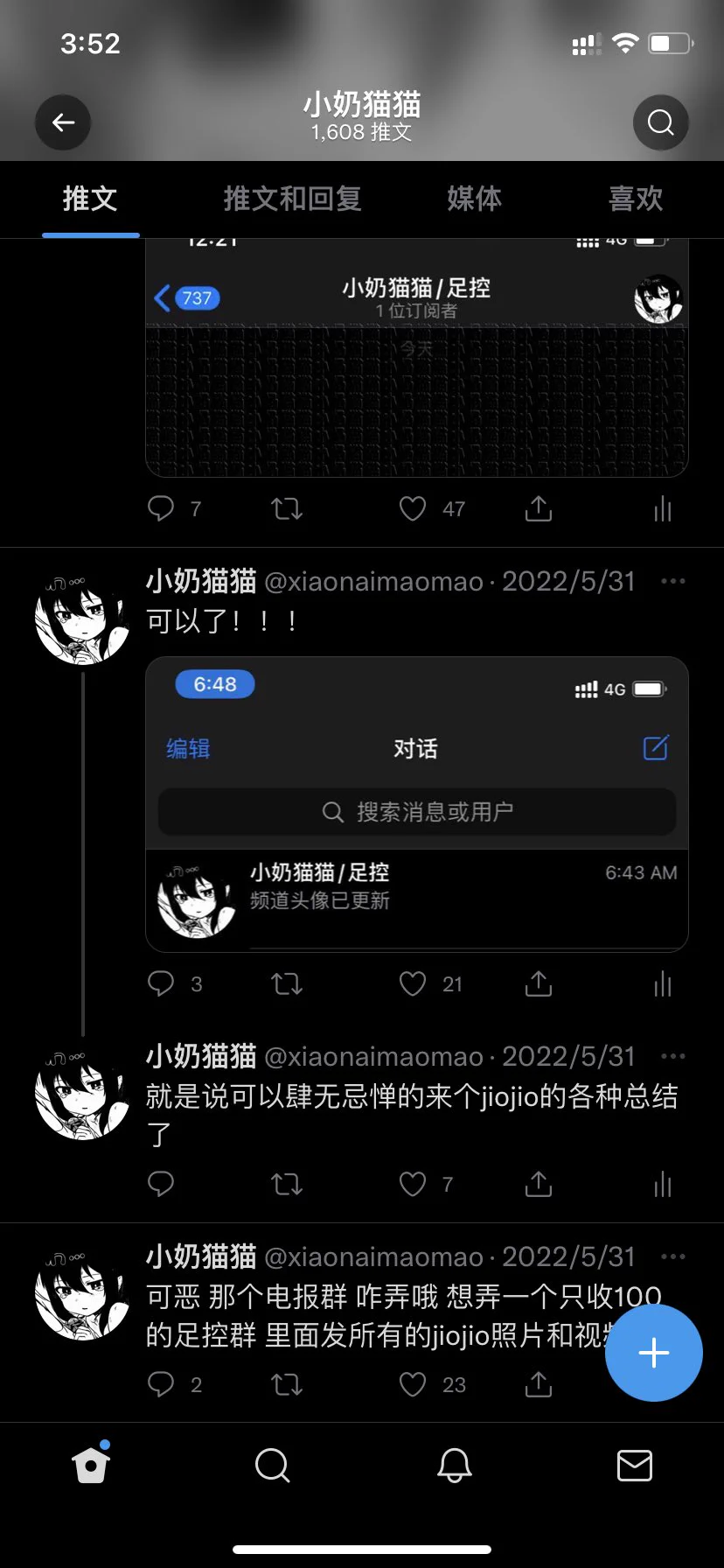Go to the home tab

click(x=91, y=1465)
